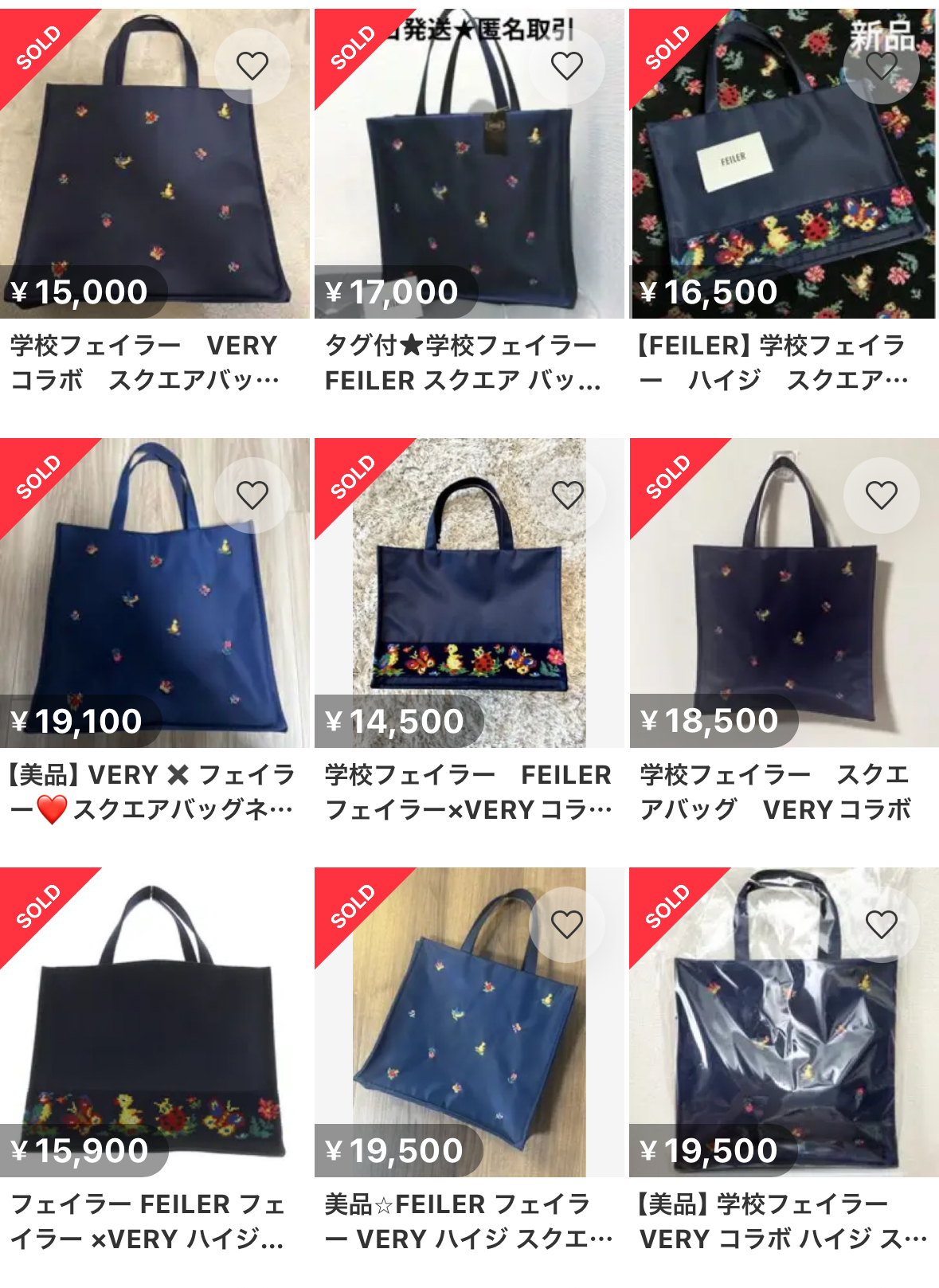Like the ¥19,100 blue bag listing
The image size is (939, 1288).
252,495
